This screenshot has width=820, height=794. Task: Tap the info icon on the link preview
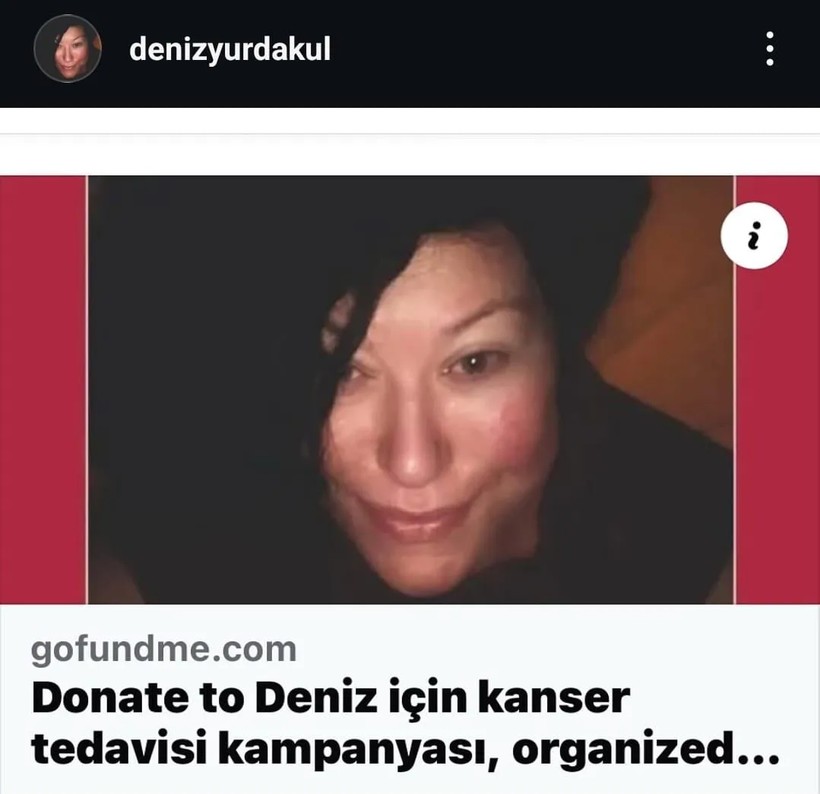coord(754,237)
